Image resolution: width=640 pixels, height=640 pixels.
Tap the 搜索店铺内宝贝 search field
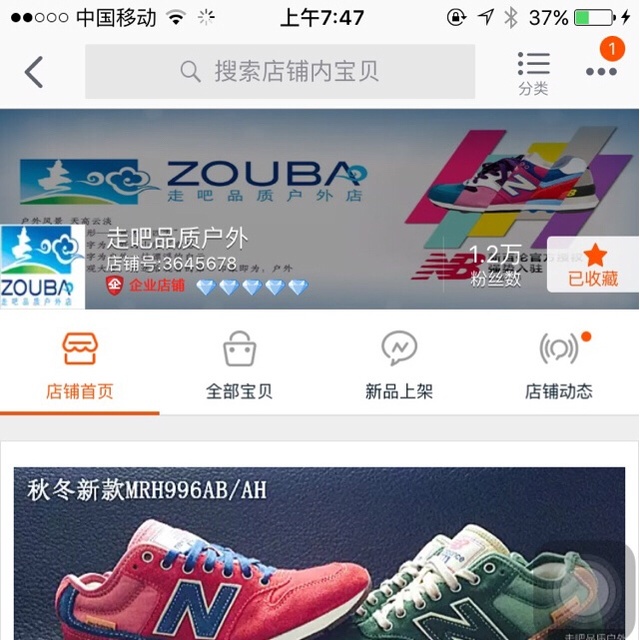280,72
